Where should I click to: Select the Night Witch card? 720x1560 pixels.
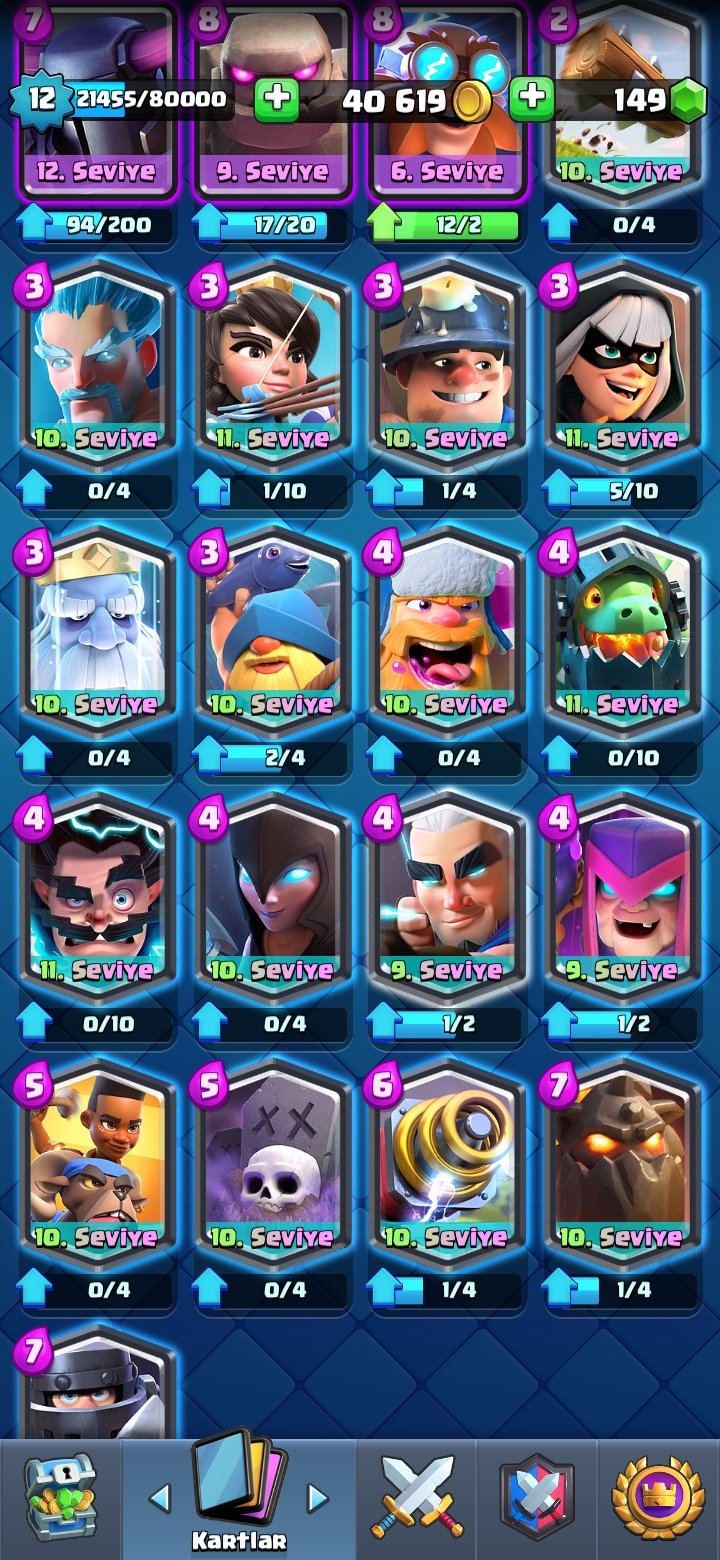point(272,898)
